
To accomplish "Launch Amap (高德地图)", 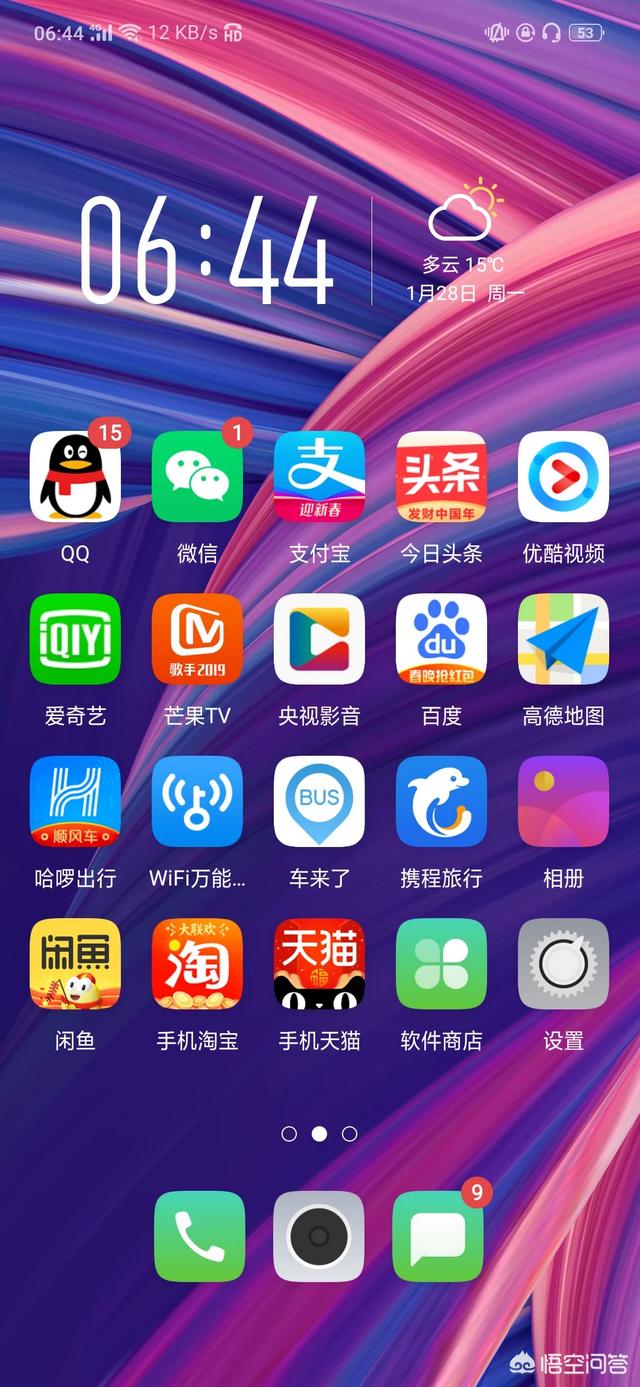I will (x=563, y=639).
